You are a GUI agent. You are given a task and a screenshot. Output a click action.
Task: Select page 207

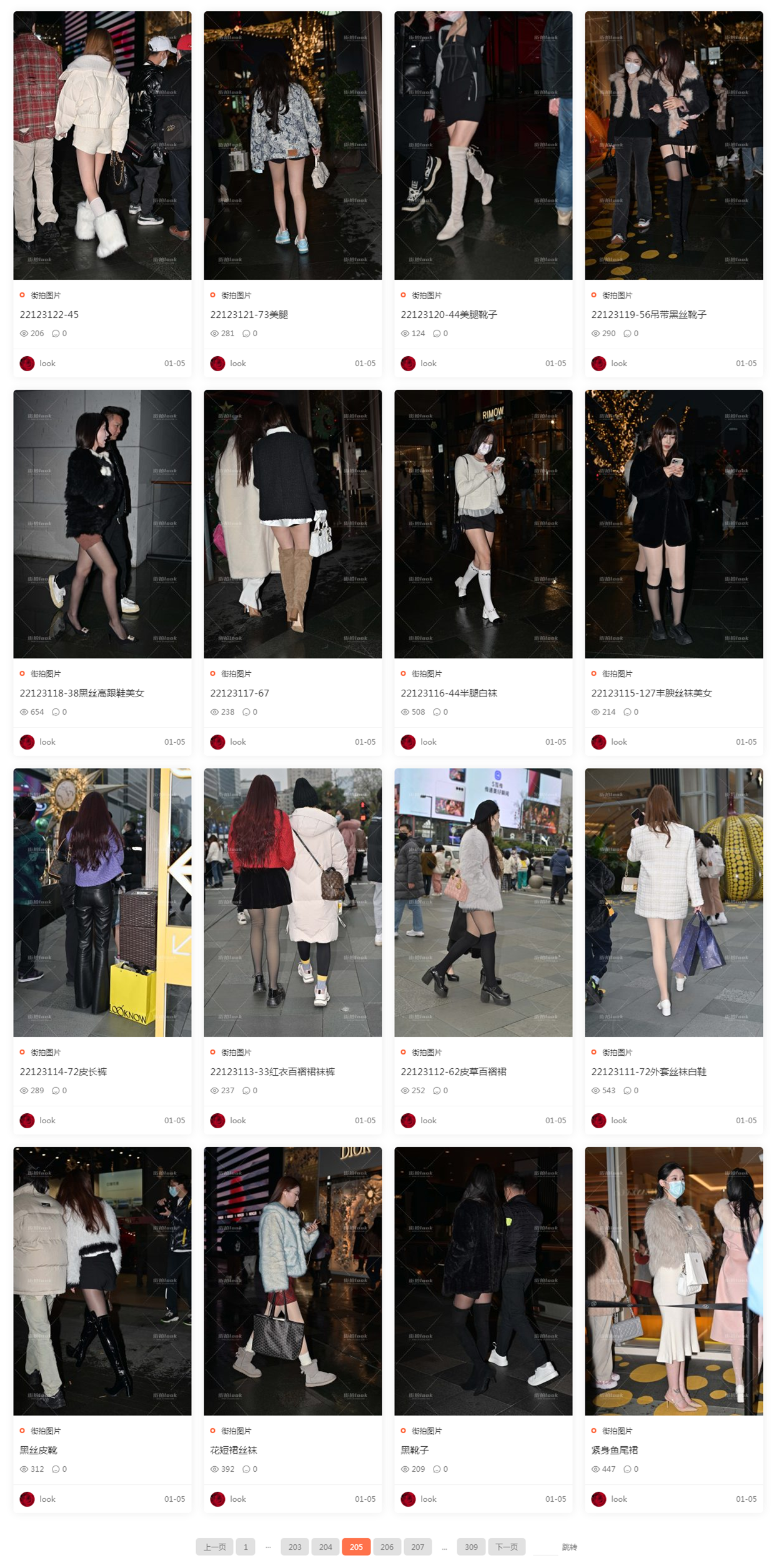417,1547
